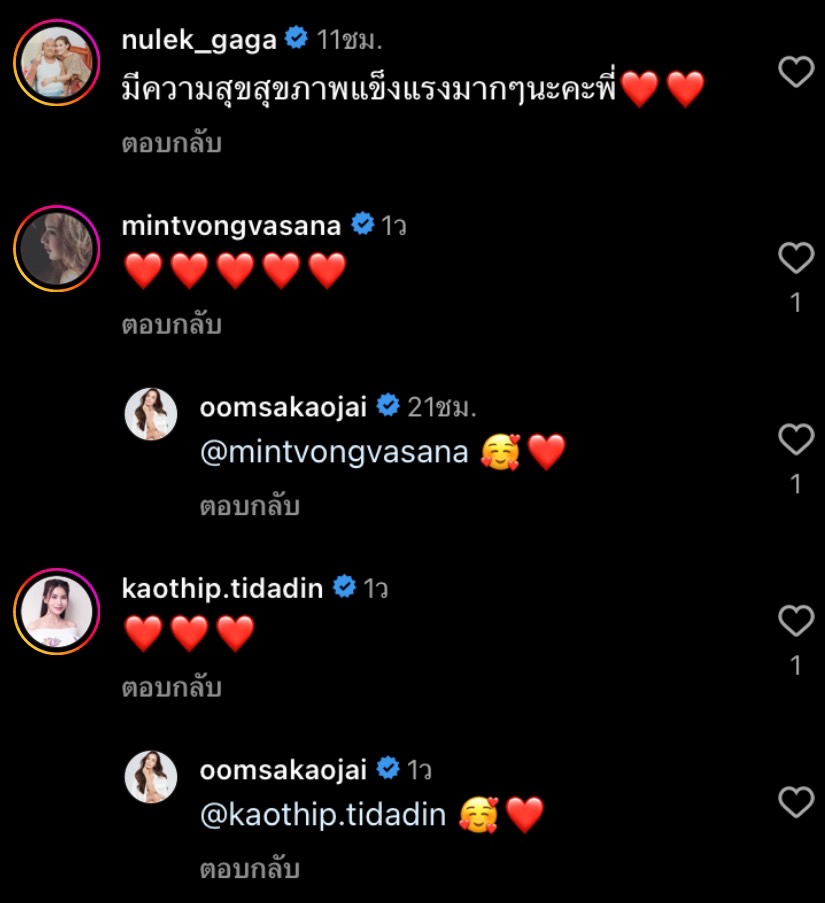Screen dimensions: 825x903
Task: Like kaothip.tidadin's comment heart icon
Action: pos(795,622)
